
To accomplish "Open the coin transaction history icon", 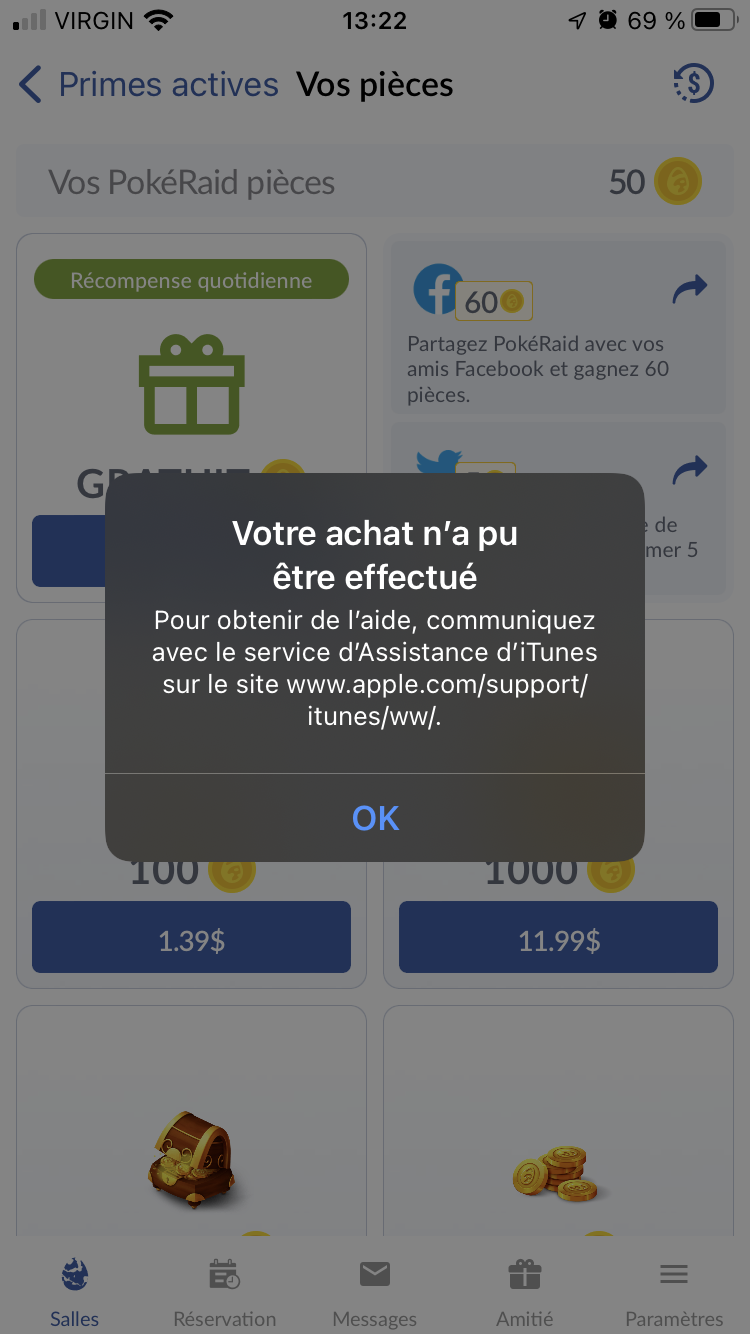I will click(x=693, y=84).
